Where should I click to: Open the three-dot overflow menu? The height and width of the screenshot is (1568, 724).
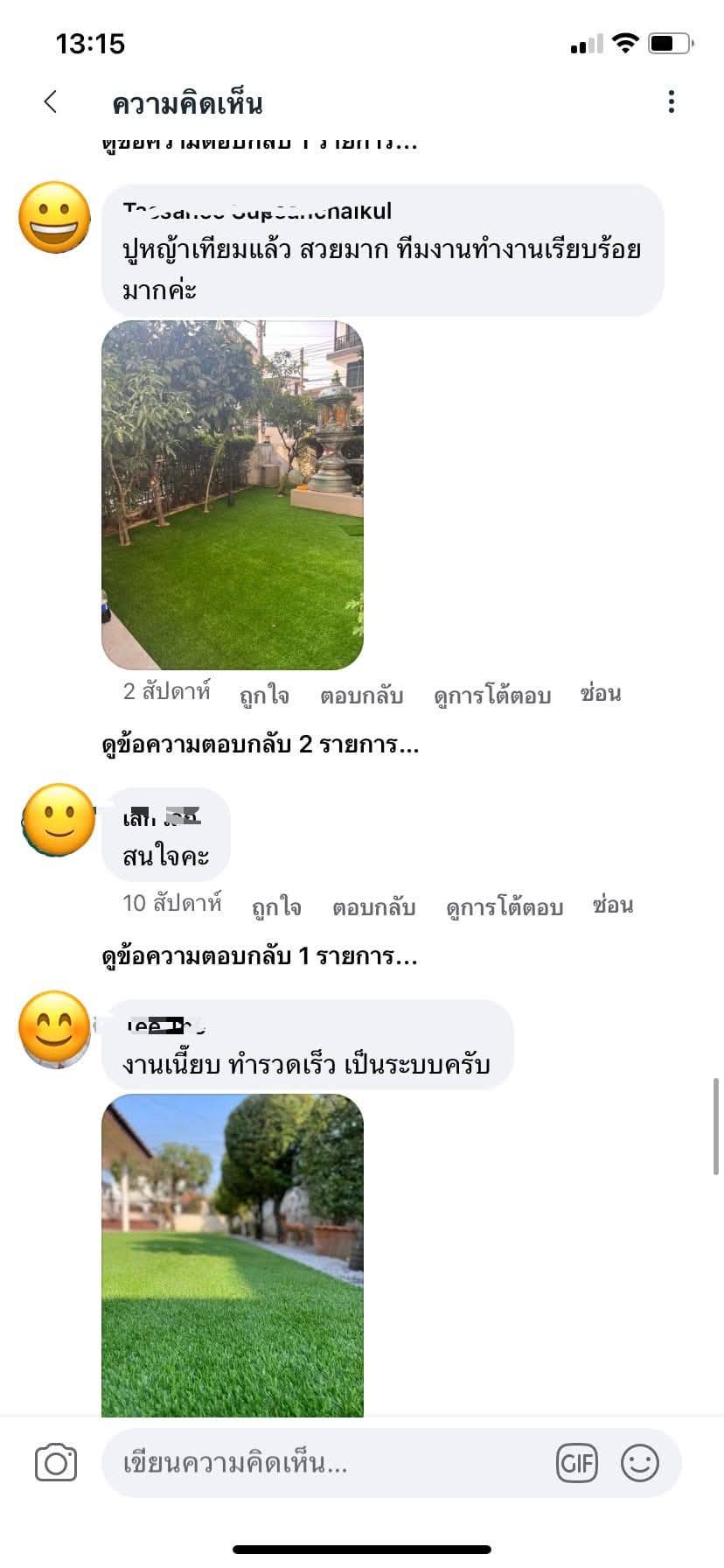671,102
